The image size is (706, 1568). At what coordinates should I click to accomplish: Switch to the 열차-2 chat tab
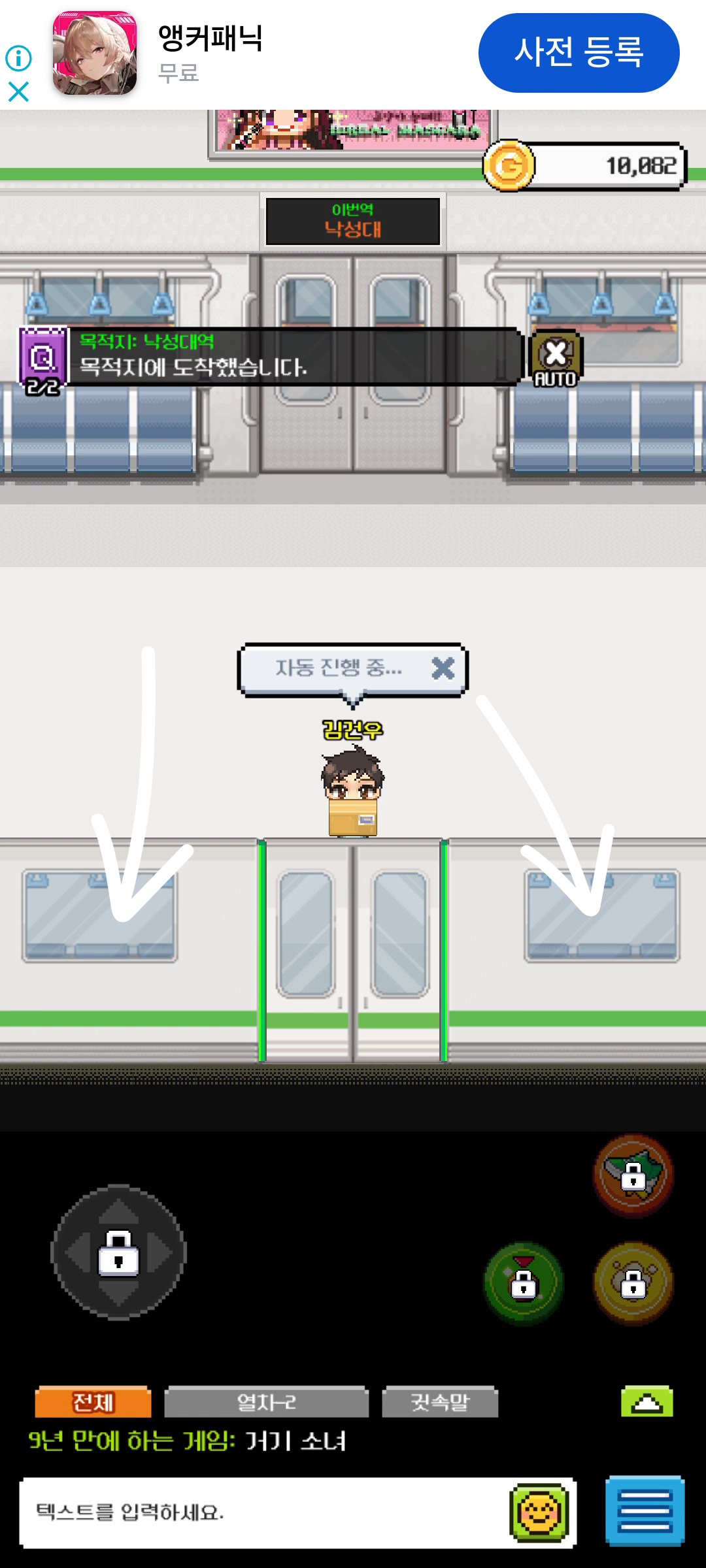tap(266, 1402)
